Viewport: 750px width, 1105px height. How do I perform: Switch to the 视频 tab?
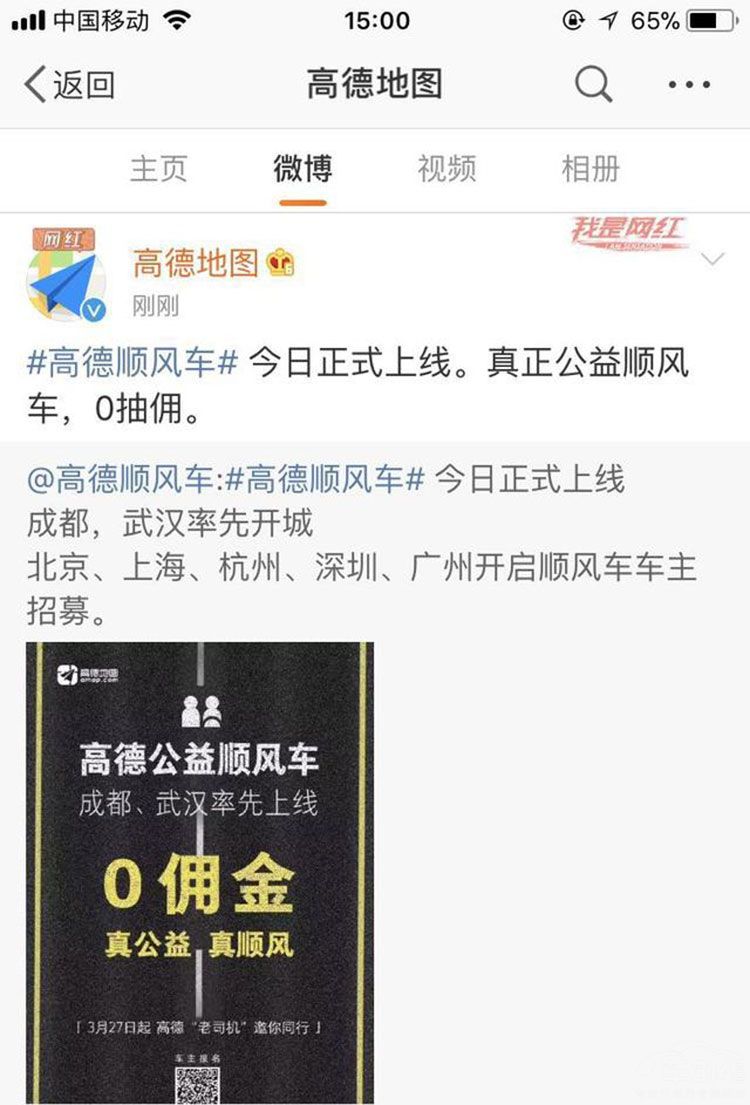pyautogui.click(x=447, y=169)
